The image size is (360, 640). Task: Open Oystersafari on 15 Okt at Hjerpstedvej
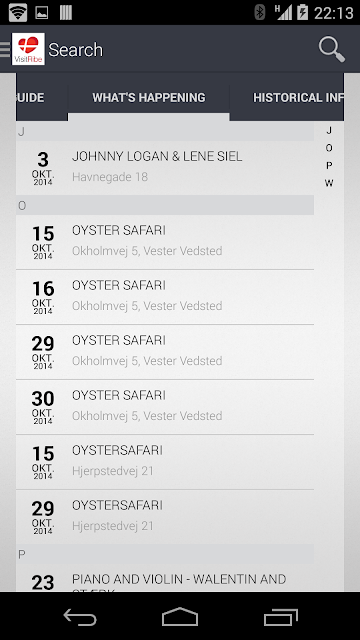click(x=165, y=462)
